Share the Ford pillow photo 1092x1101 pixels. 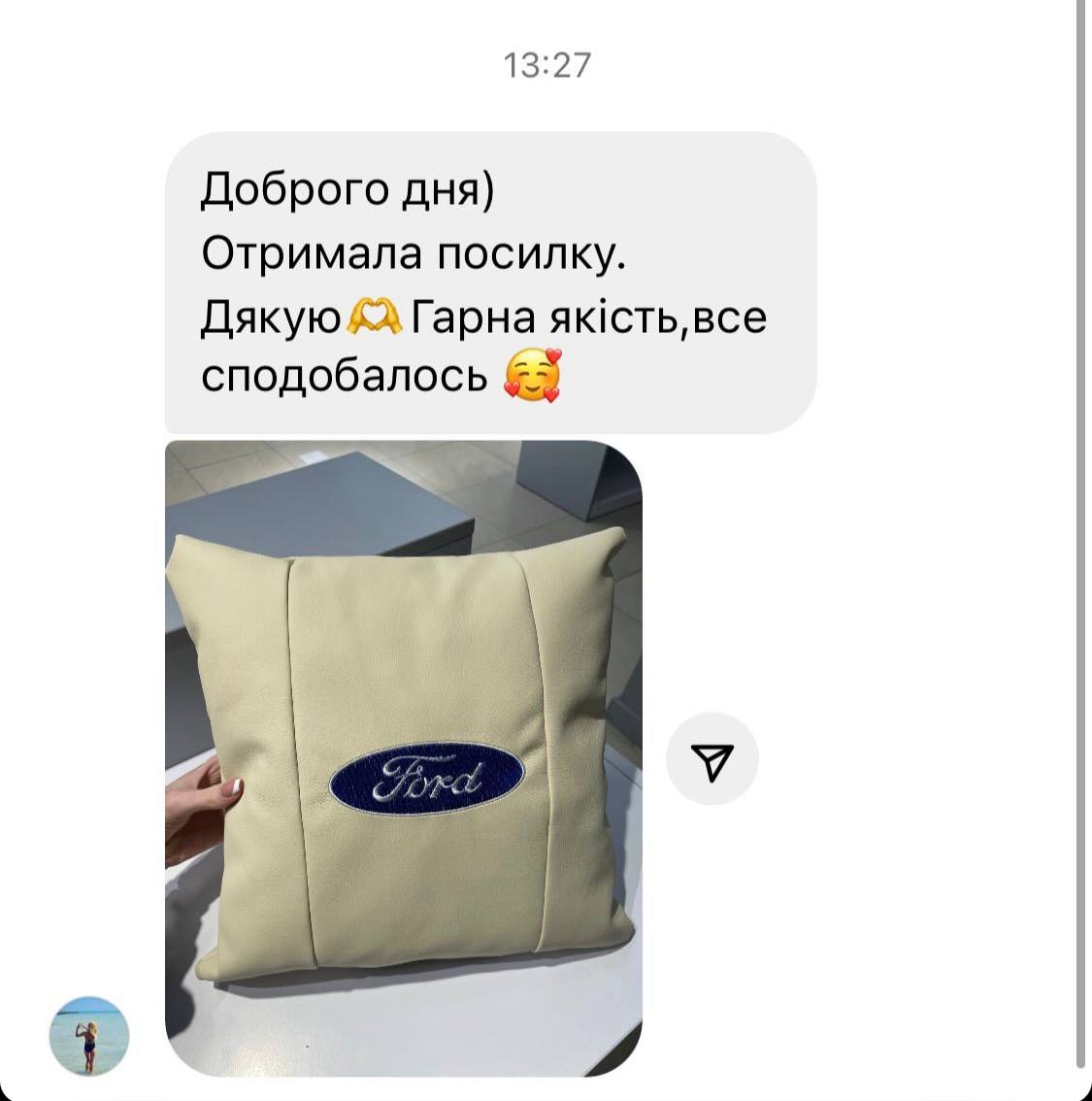coord(711,759)
